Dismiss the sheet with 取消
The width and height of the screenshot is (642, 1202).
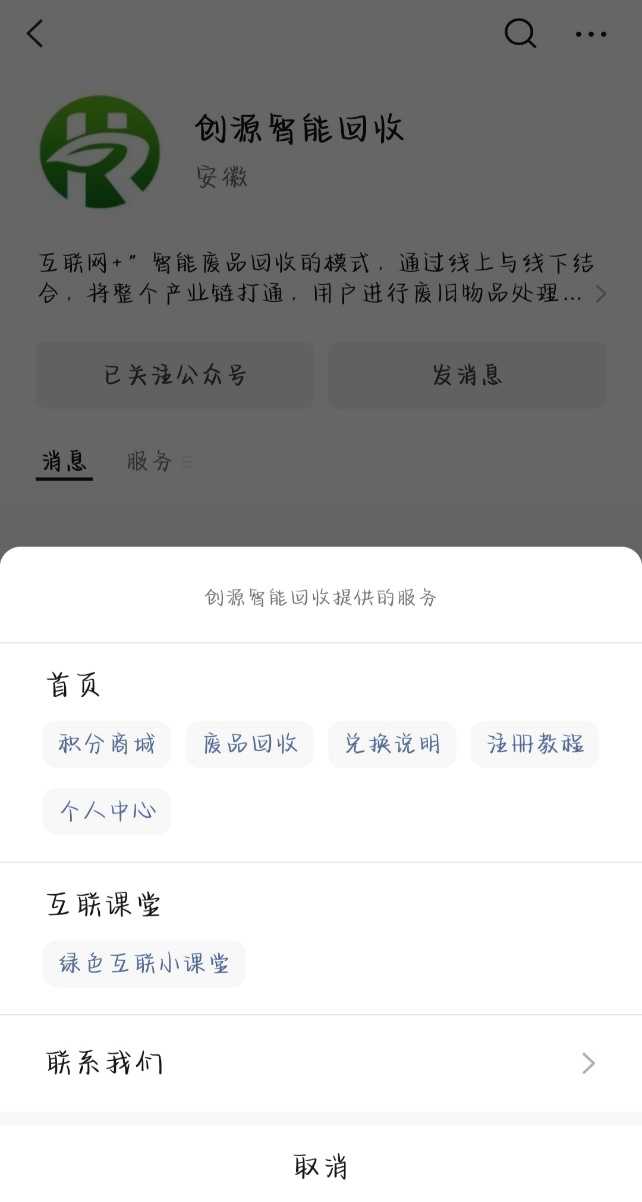click(321, 1166)
